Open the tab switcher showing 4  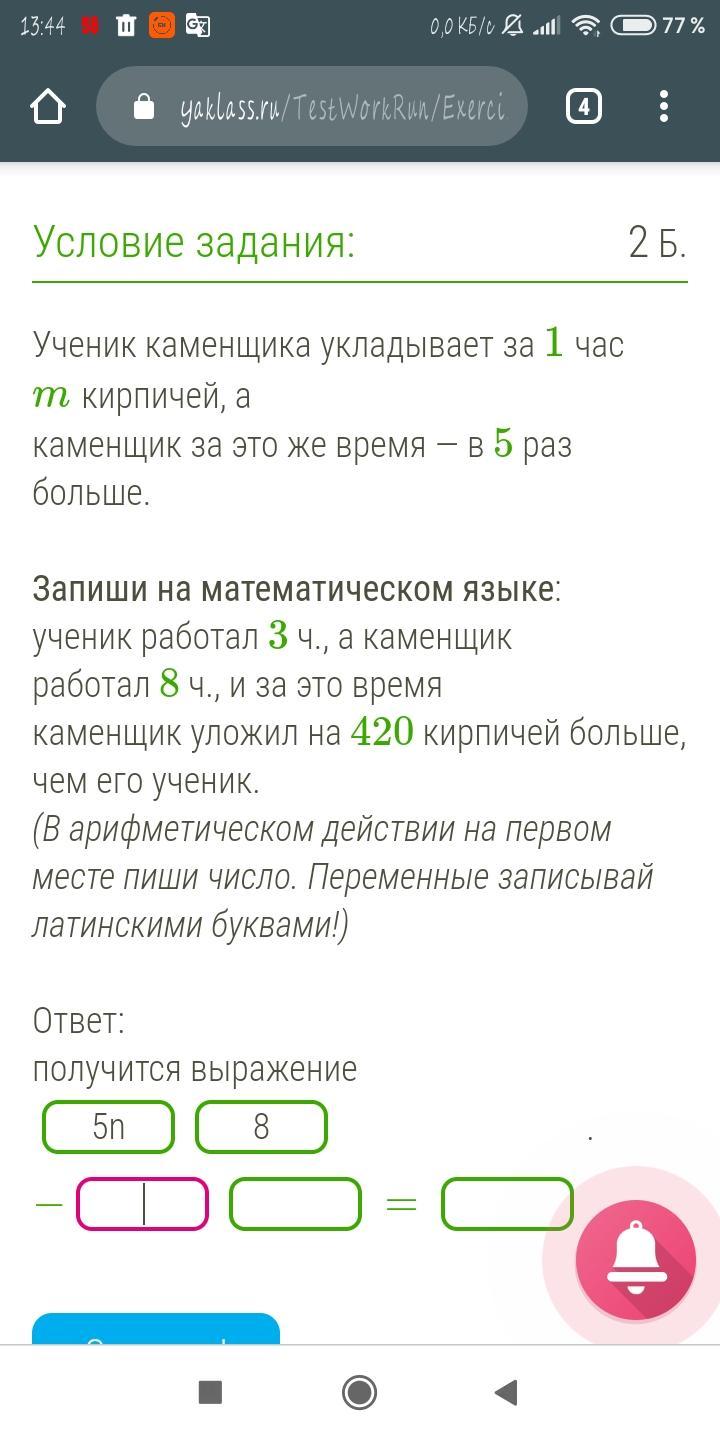coord(584,106)
